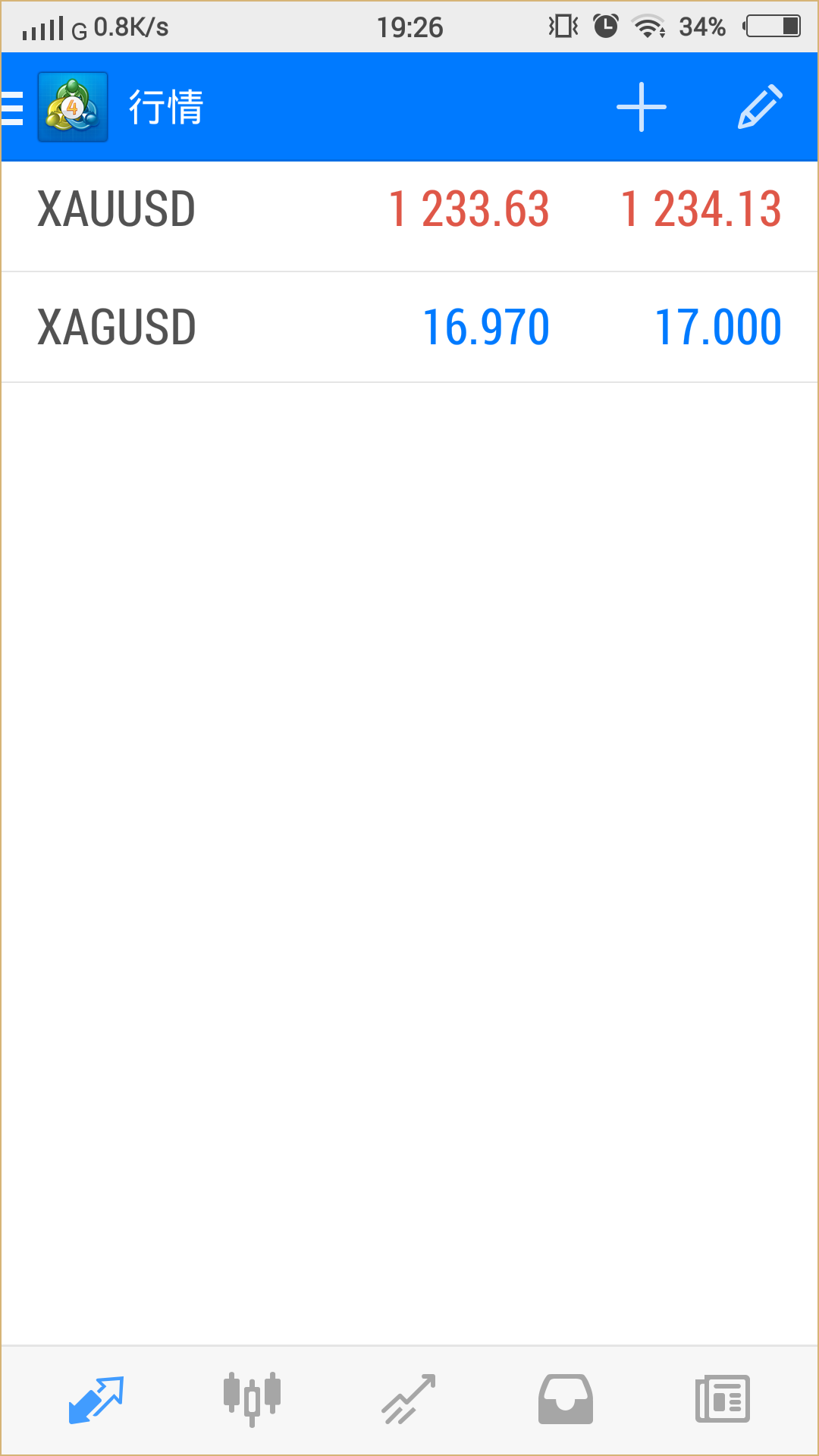Screen dimensions: 819x1456
Task: Add a new symbol with plus icon
Action: click(x=641, y=107)
